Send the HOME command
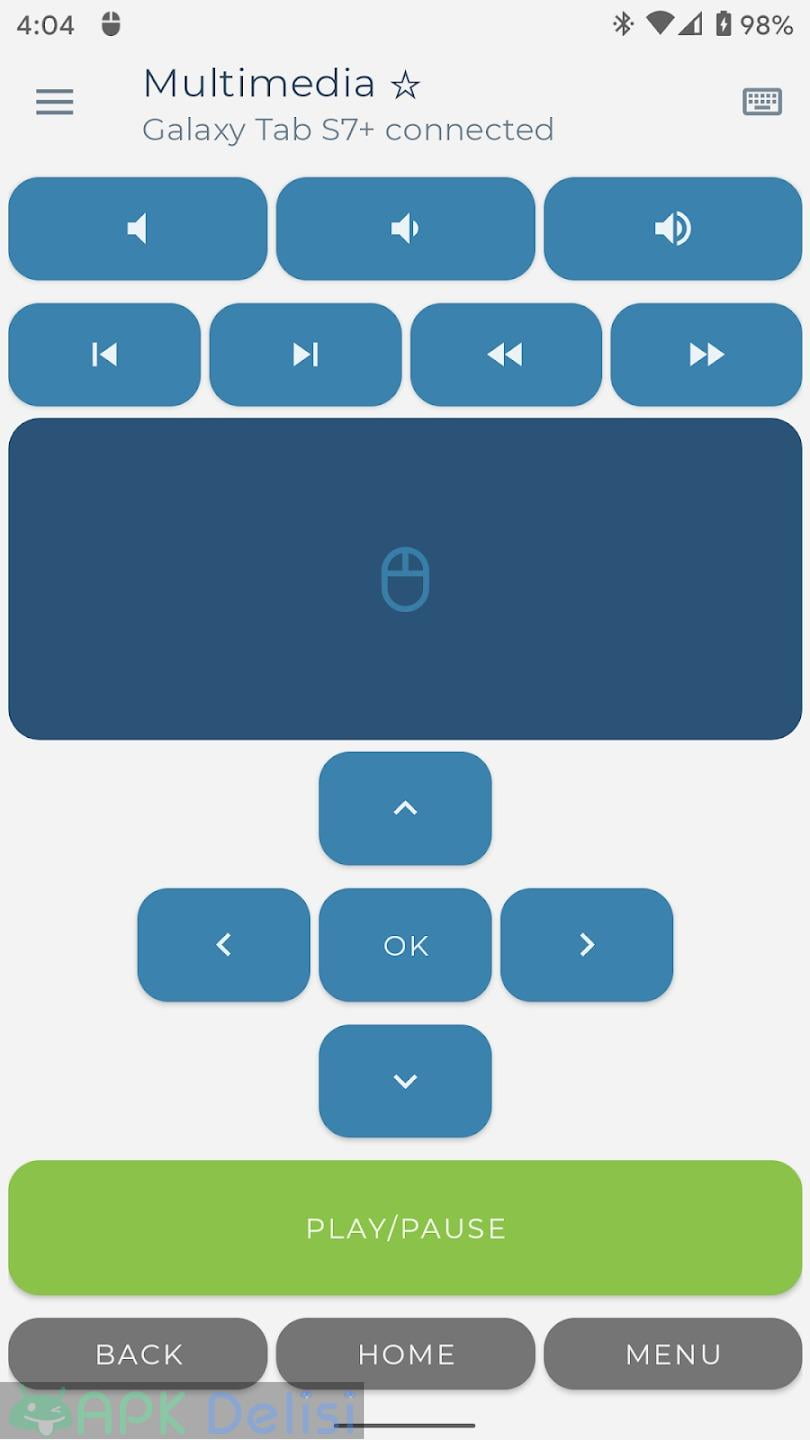Screen dimensions: 810x1440 [x=406, y=1354]
